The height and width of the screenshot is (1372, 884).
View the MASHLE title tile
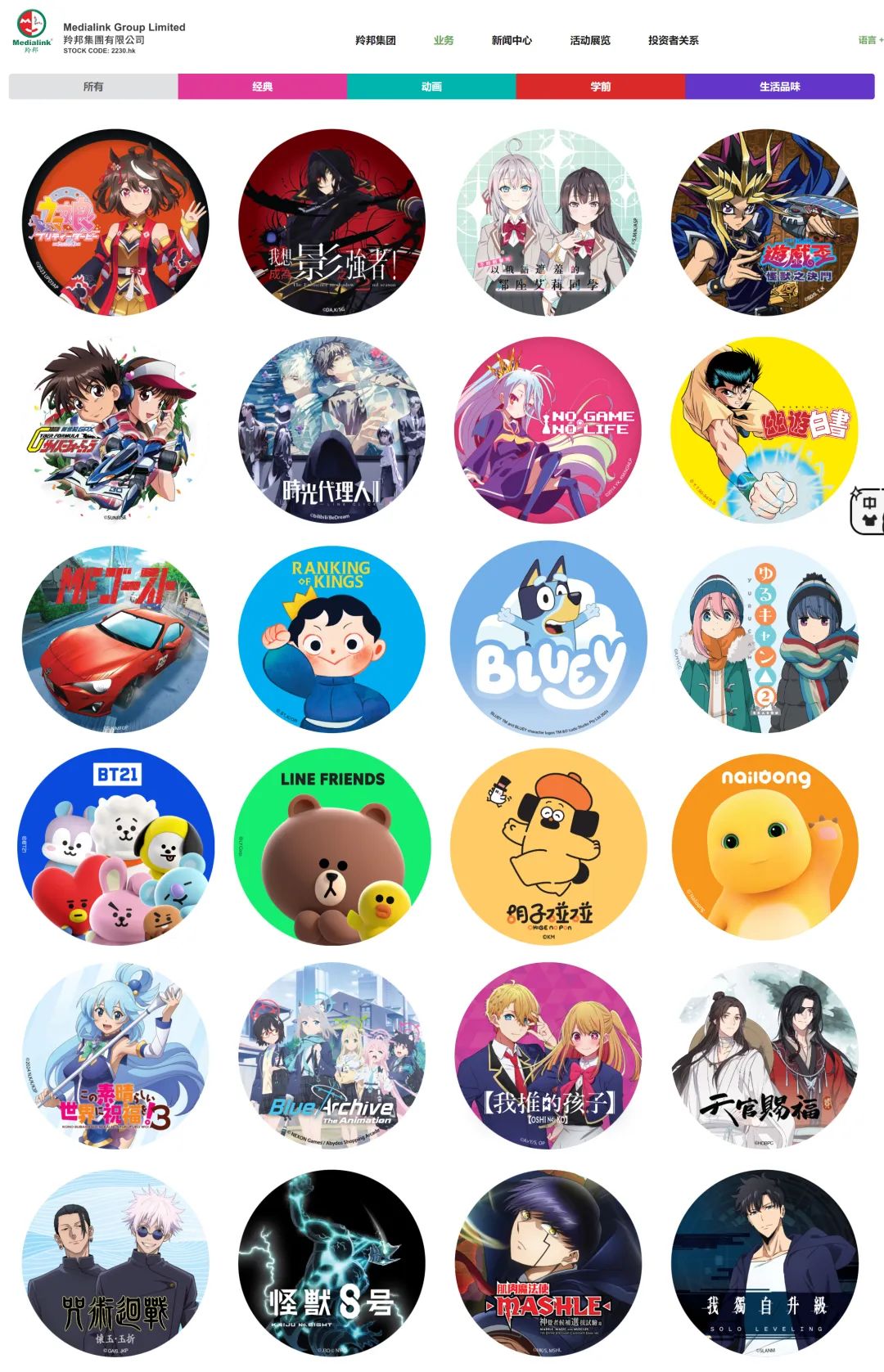coord(548,1263)
